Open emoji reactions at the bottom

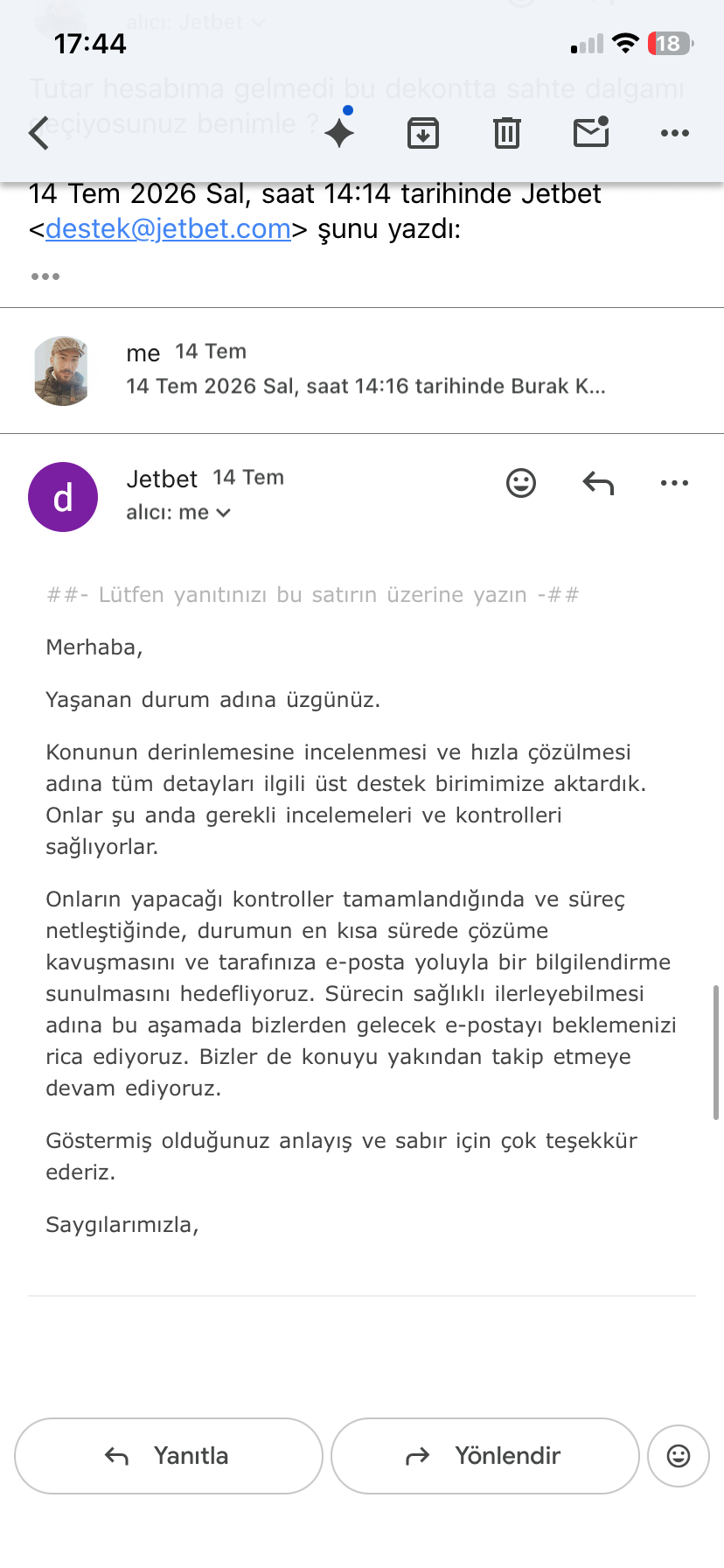pyautogui.click(x=679, y=1456)
